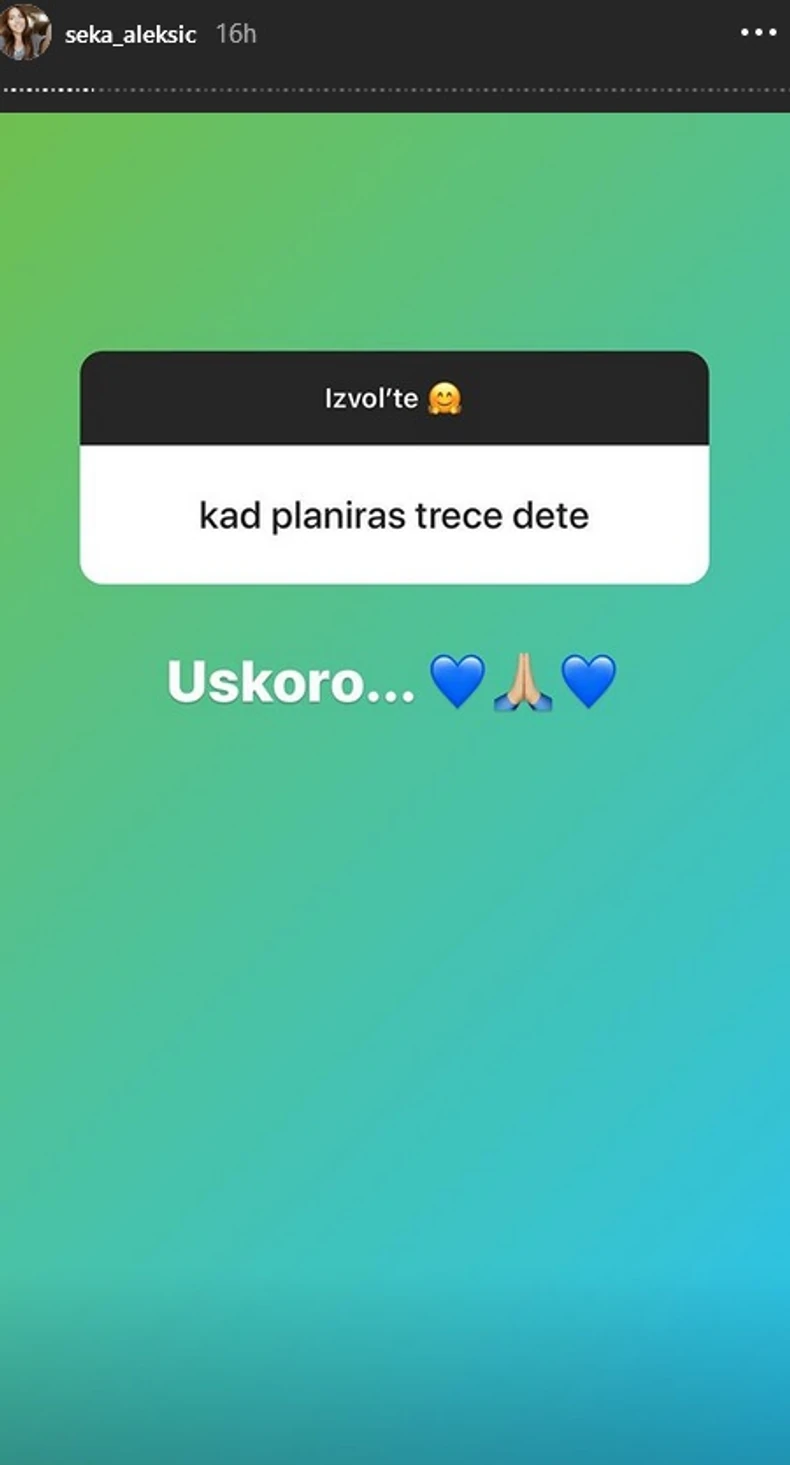
Task: Tap the dotted segment indicator strip
Action: (394, 90)
